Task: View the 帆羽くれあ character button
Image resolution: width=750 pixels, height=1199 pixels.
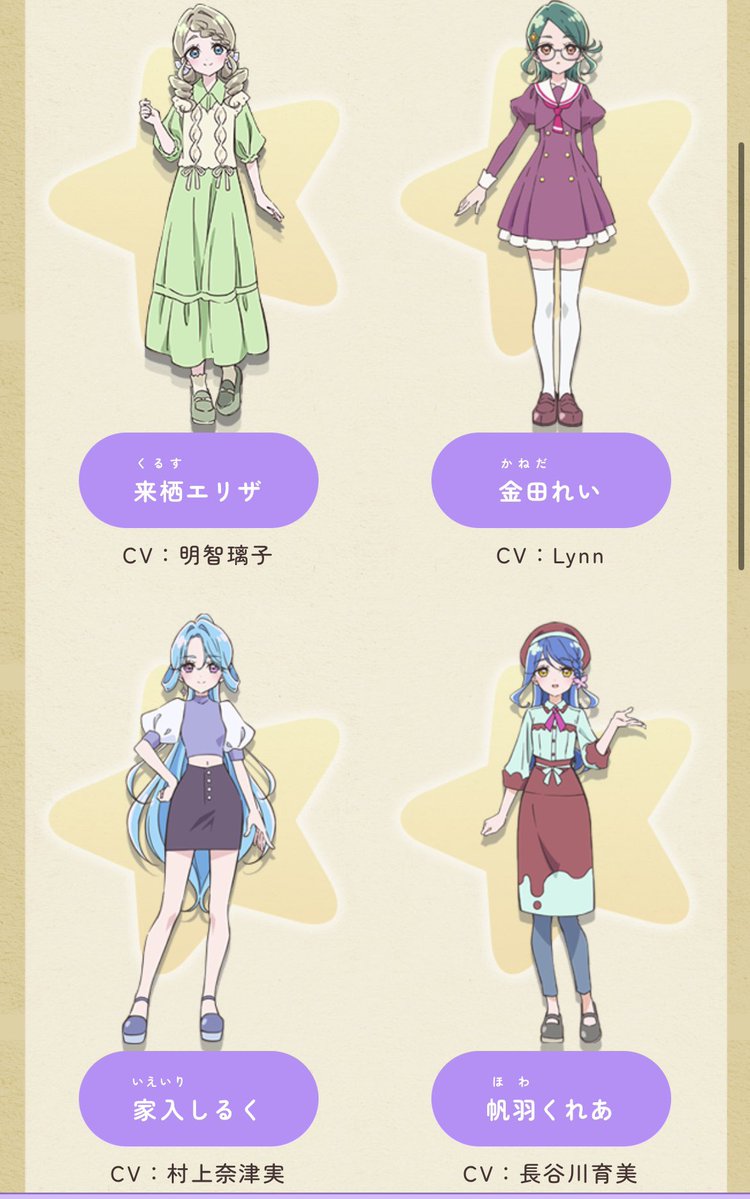Action: click(x=551, y=1099)
